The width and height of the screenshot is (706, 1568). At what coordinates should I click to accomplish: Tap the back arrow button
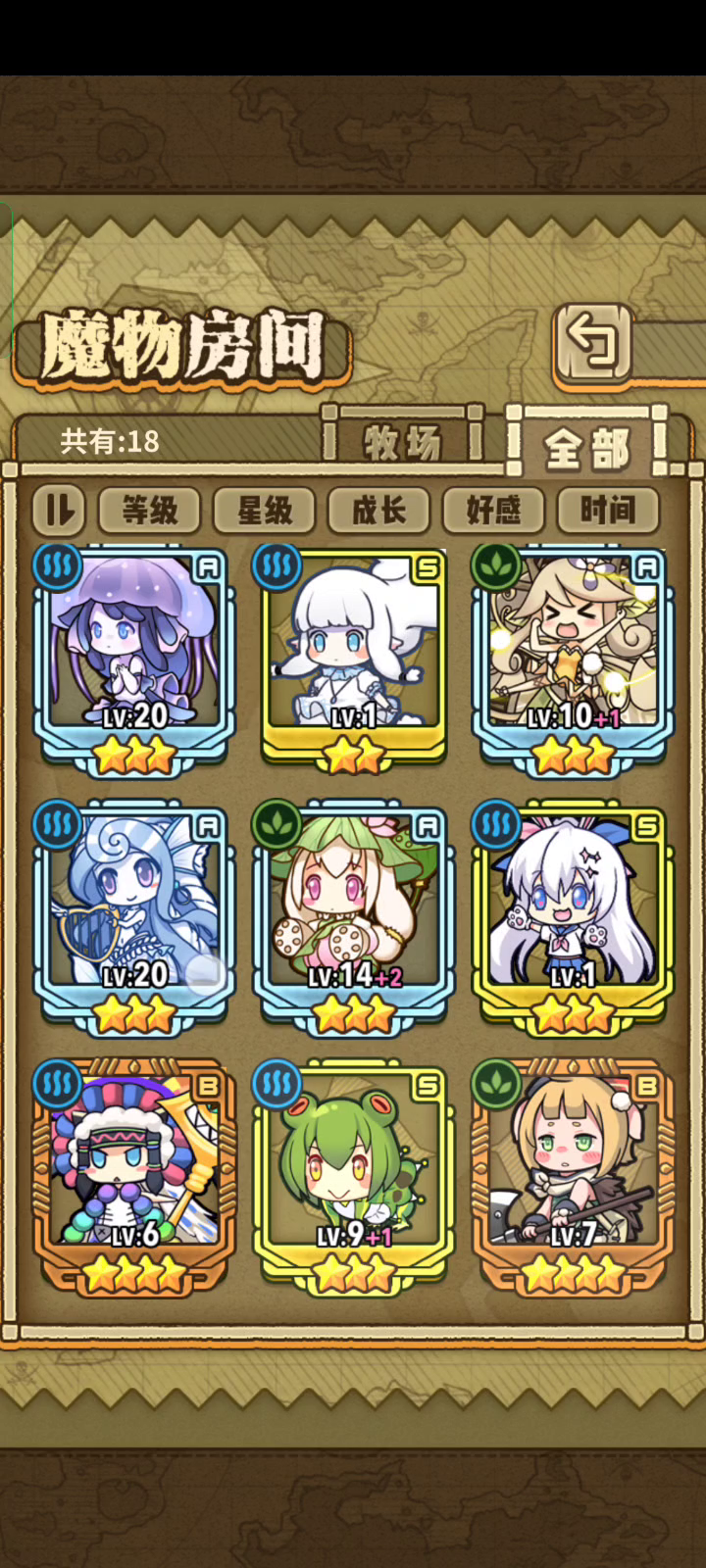click(593, 343)
